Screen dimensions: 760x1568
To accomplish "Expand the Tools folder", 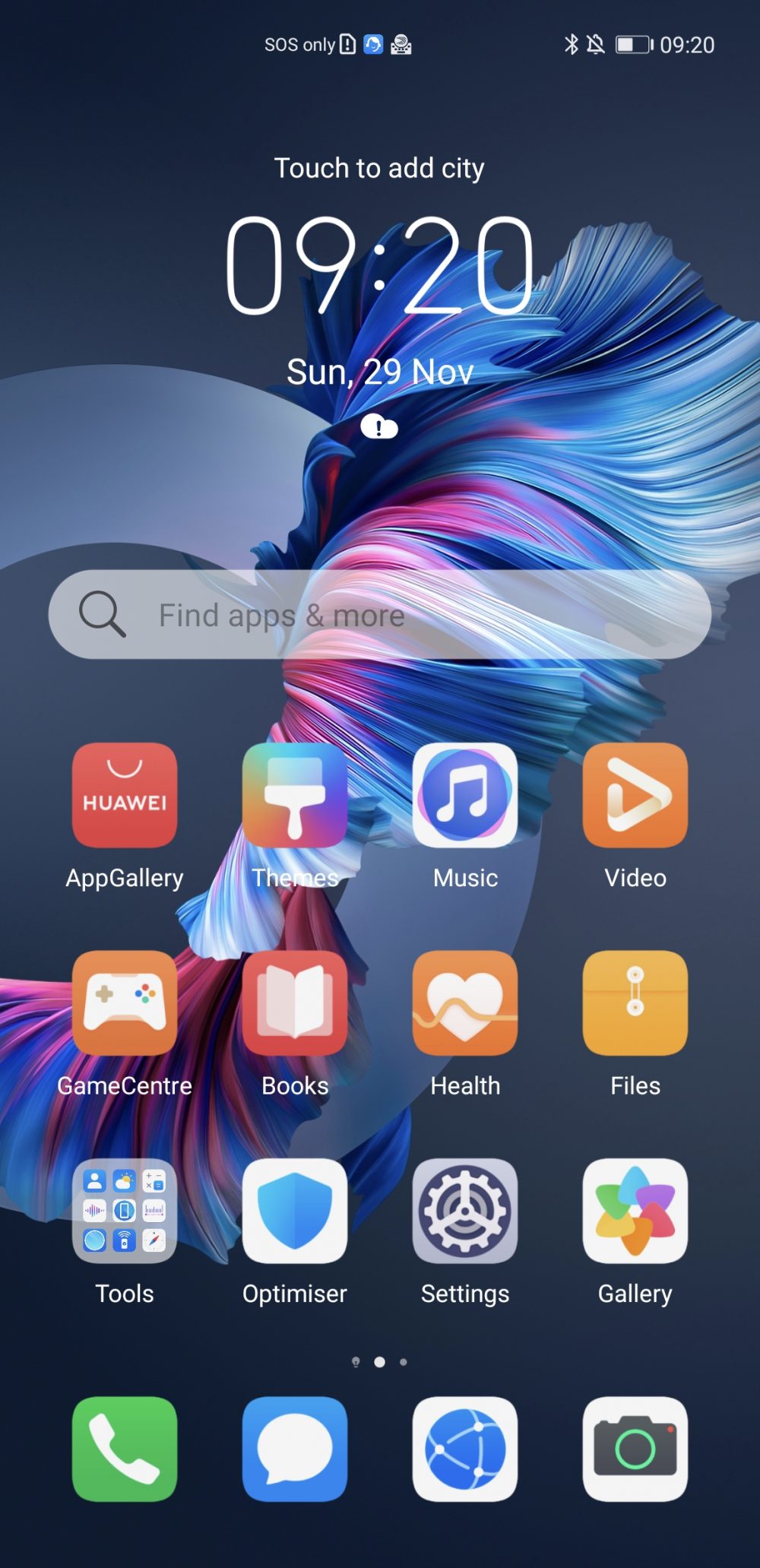I will click(125, 1210).
